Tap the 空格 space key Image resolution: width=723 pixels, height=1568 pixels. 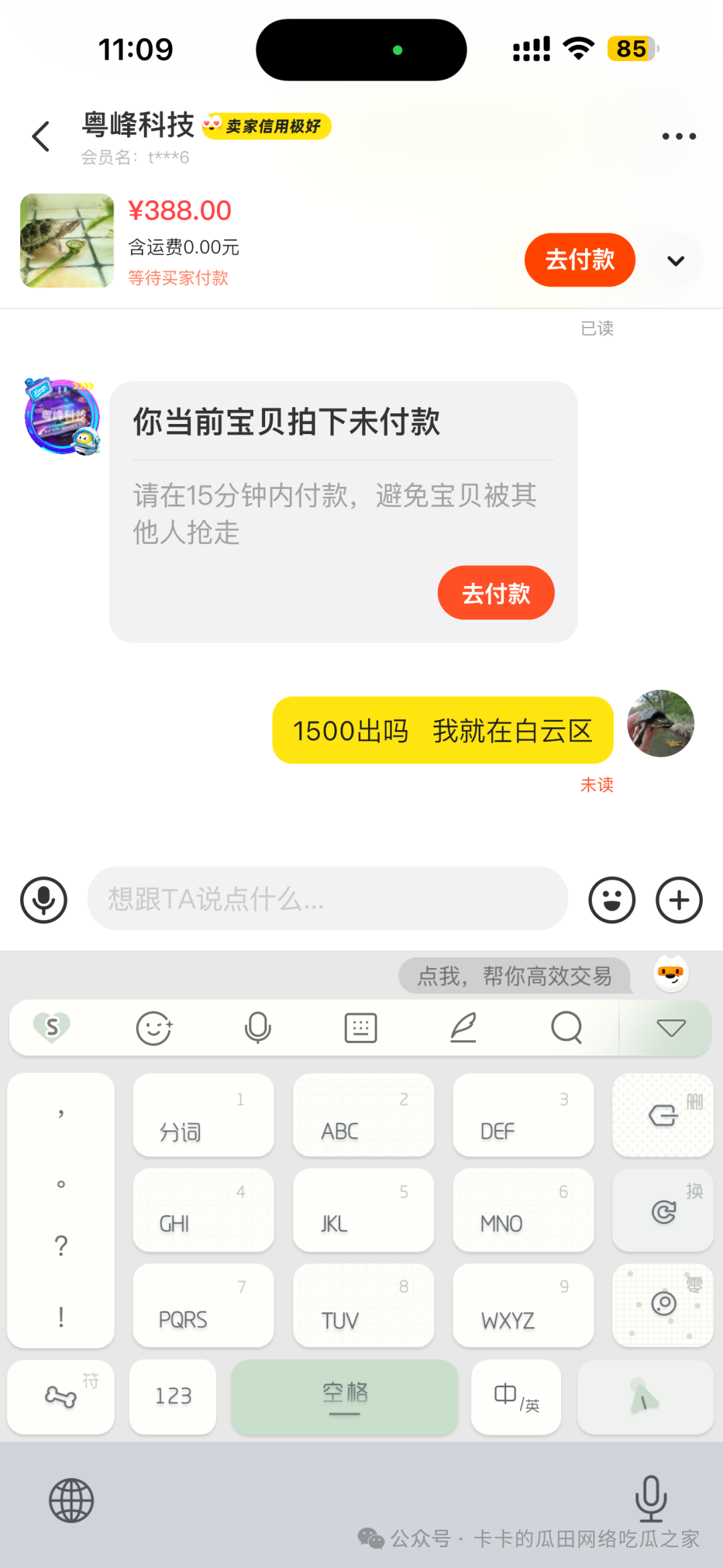pos(345,1397)
